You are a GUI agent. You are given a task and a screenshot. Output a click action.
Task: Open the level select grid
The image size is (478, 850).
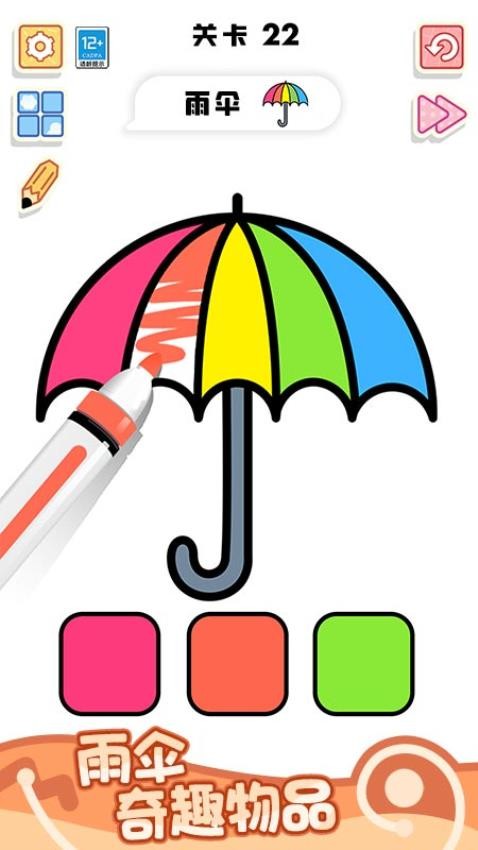tap(41, 114)
